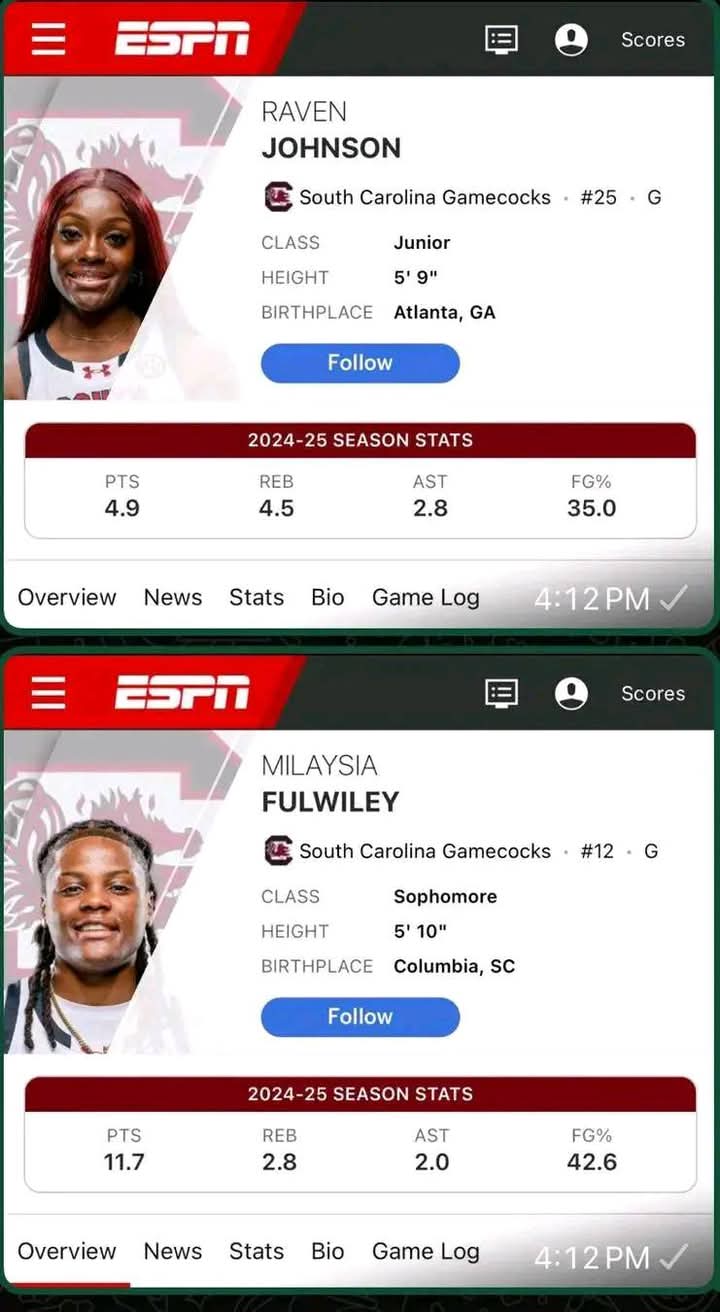Select the Bio tab on Raven Johnson's profile
720x1312 pixels.
click(x=327, y=597)
